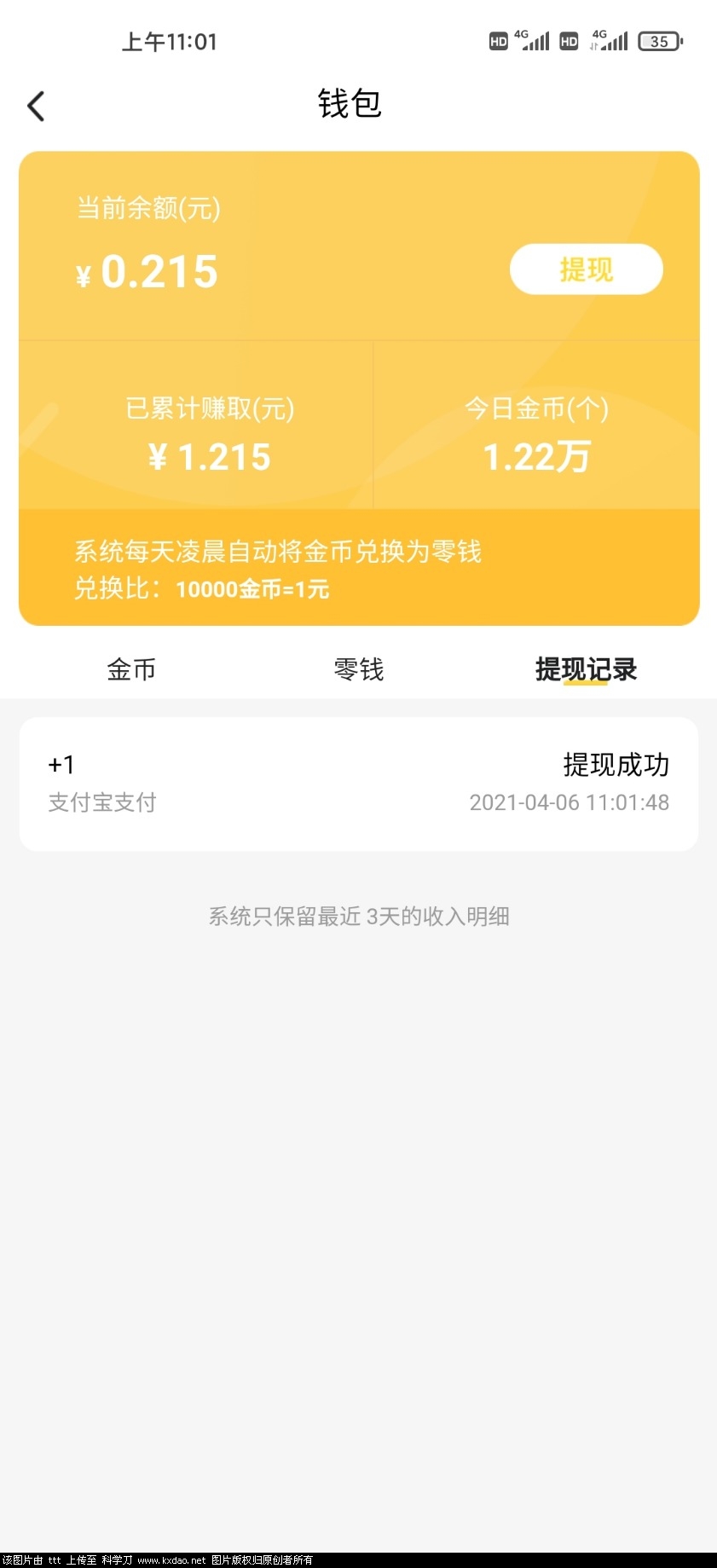Click the 提现成功 withdrawal record entry
The image size is (717, 1568).
(616, 765)
